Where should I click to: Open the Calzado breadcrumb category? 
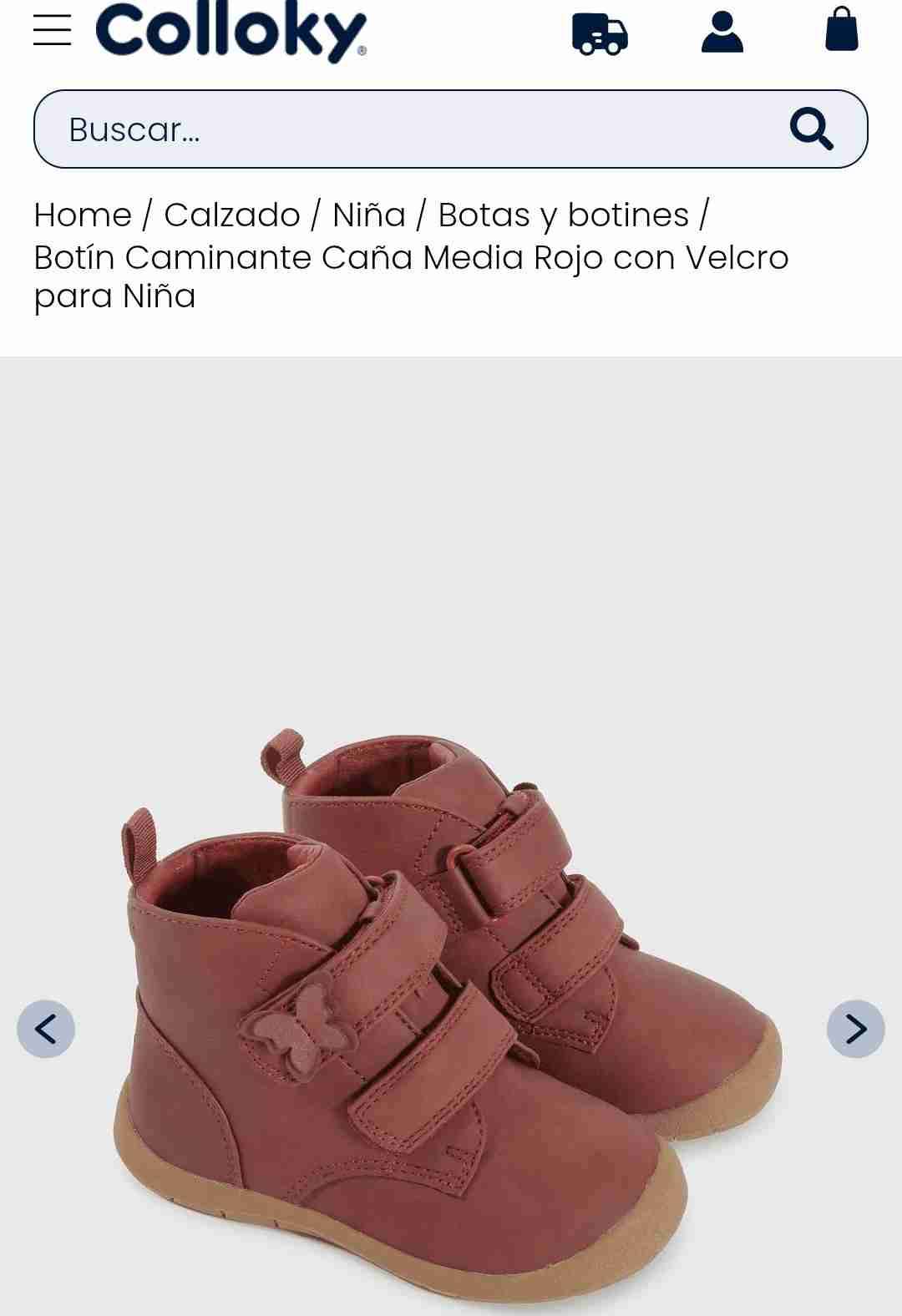click(231, 215)
